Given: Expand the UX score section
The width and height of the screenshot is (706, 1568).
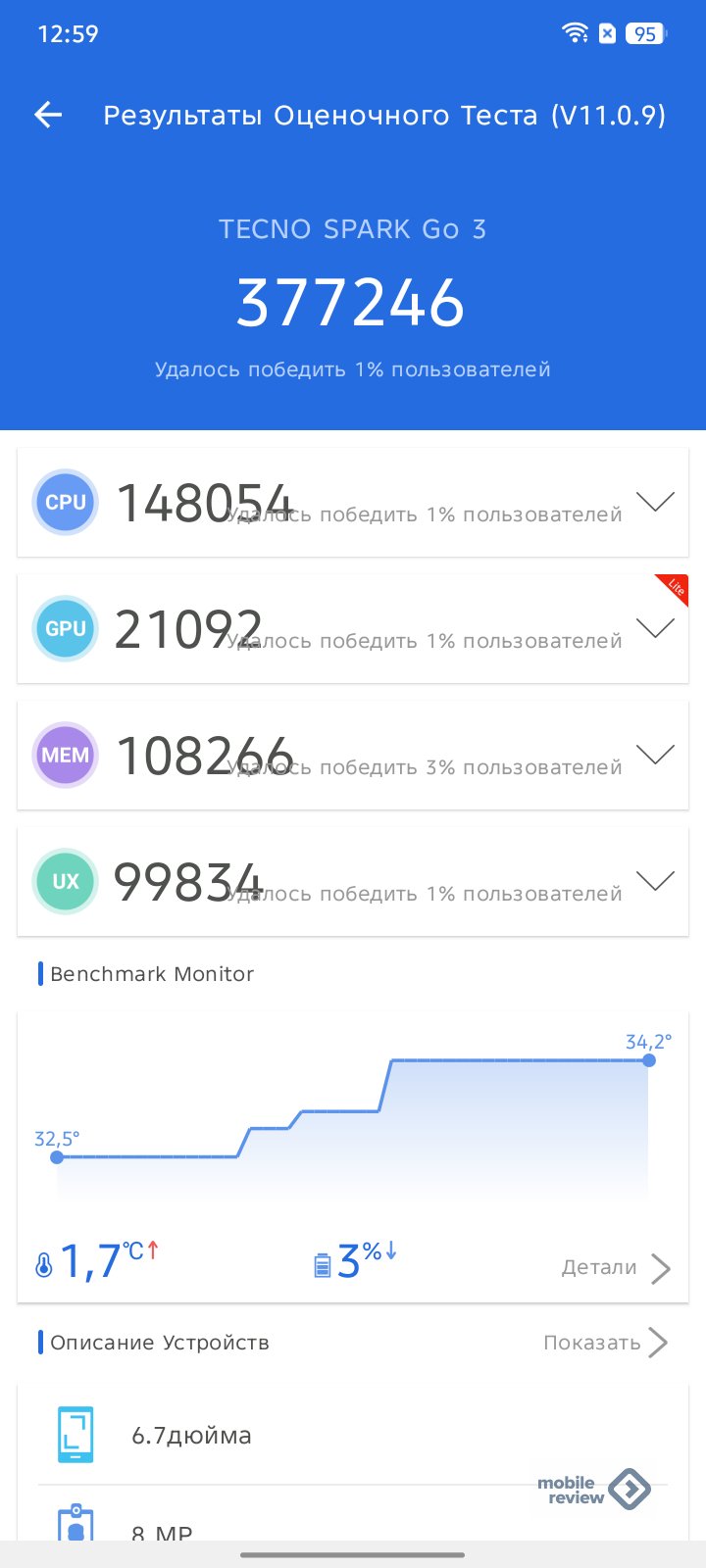Looking at the screenshot, I should (655, 881).
